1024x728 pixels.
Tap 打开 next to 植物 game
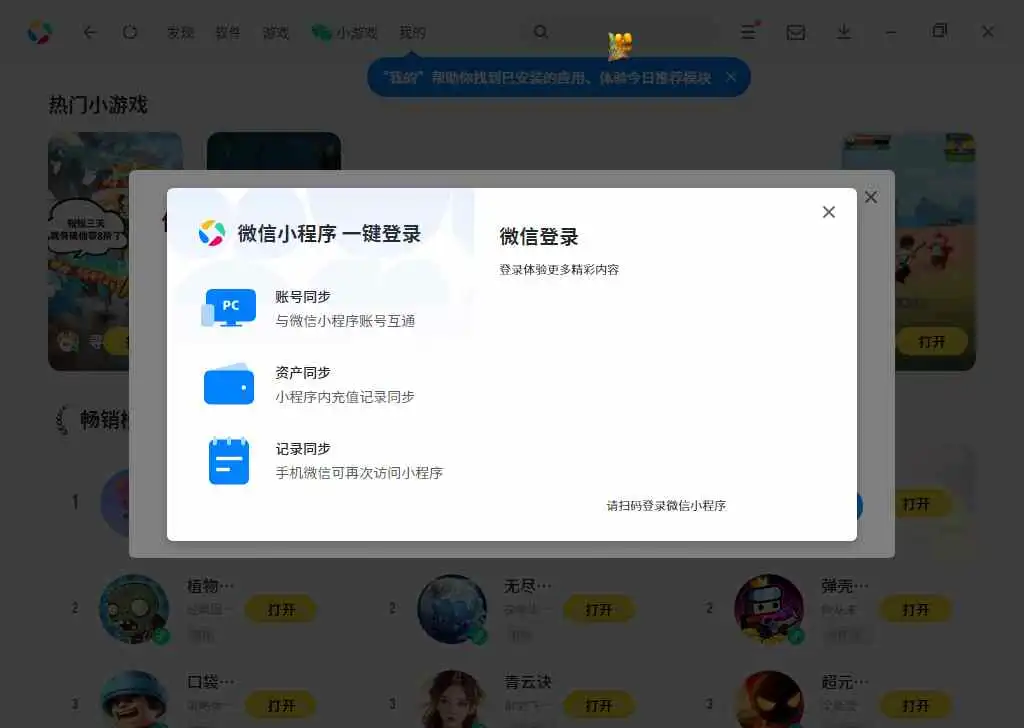(x=281, y=609)
